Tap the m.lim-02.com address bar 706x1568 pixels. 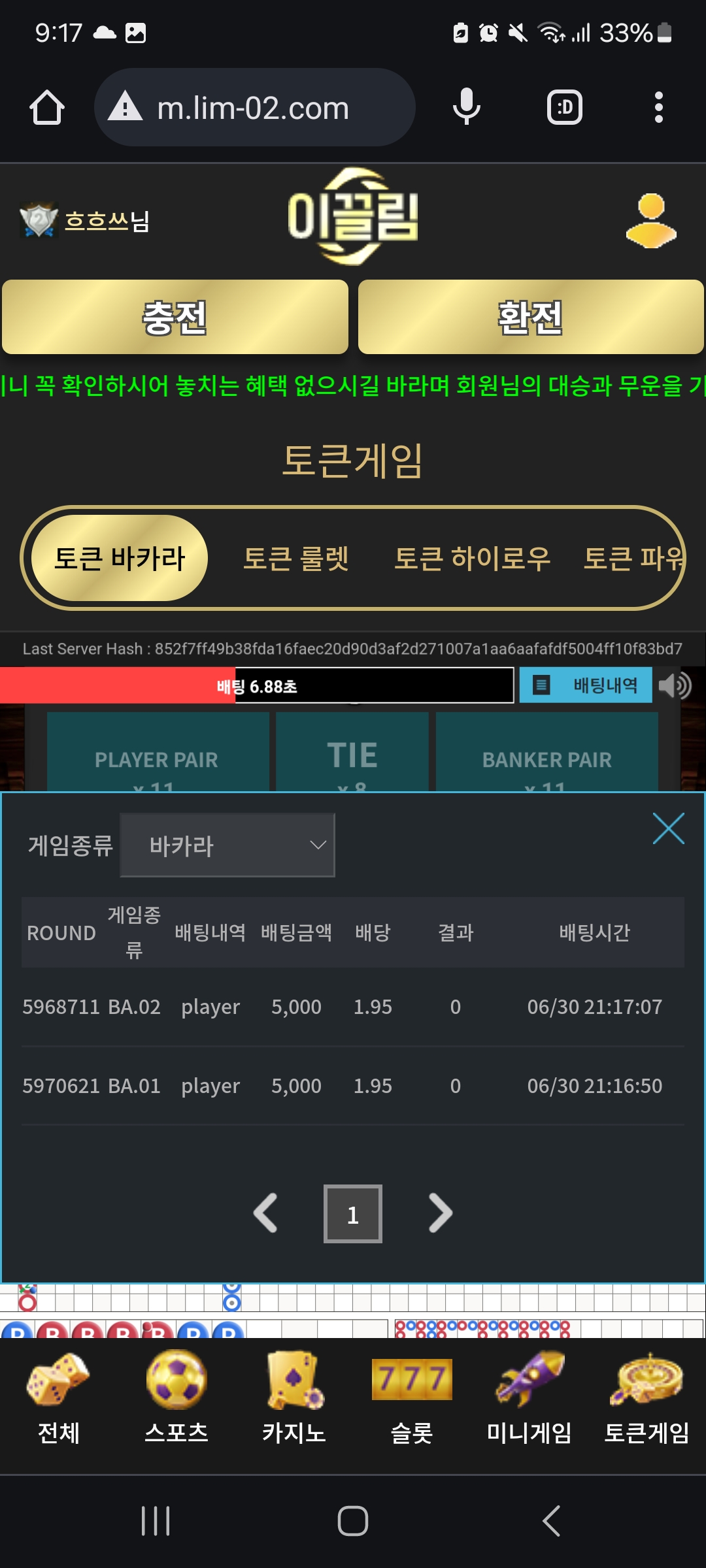pyautogui.click(x=255, y=108)
